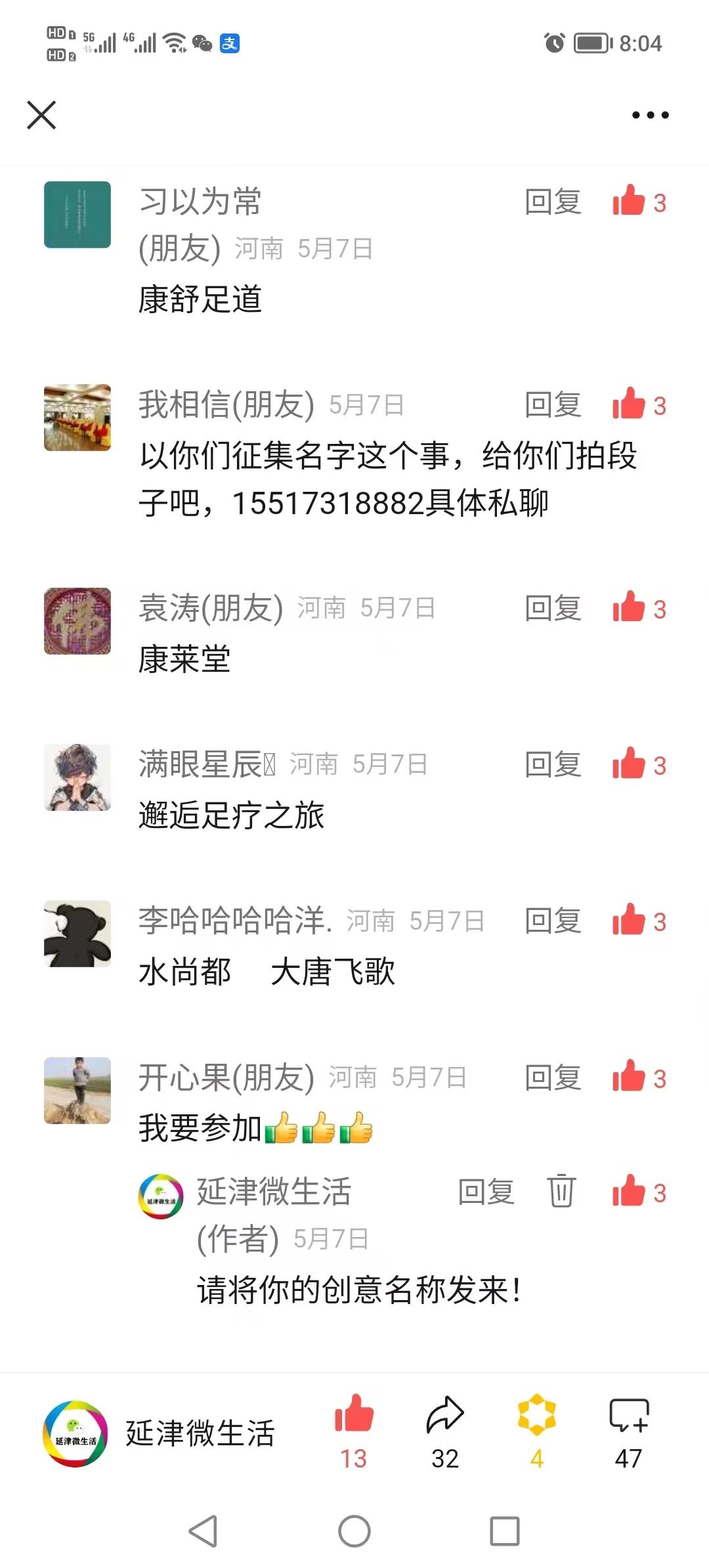
Task: Go back with the system back button
Action: click(203, 1532)
